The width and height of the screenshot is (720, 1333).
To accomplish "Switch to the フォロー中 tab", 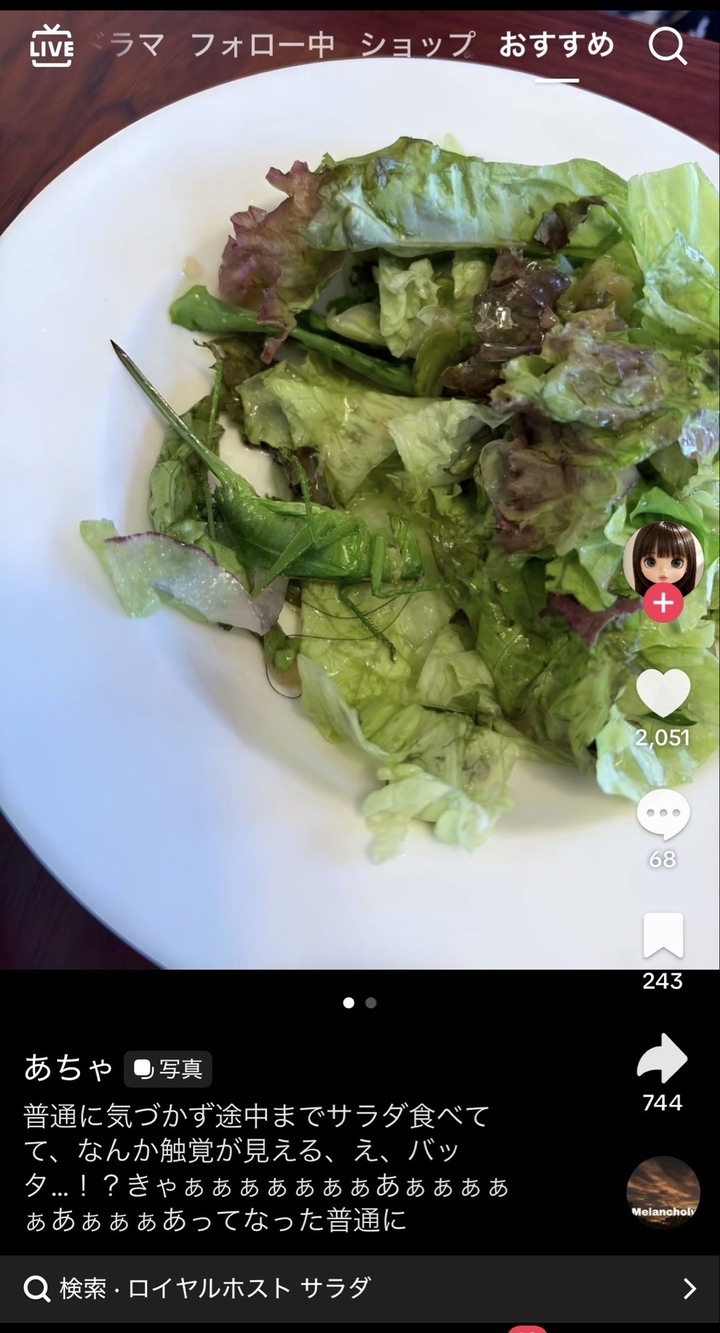I will (x=262, y=45).
